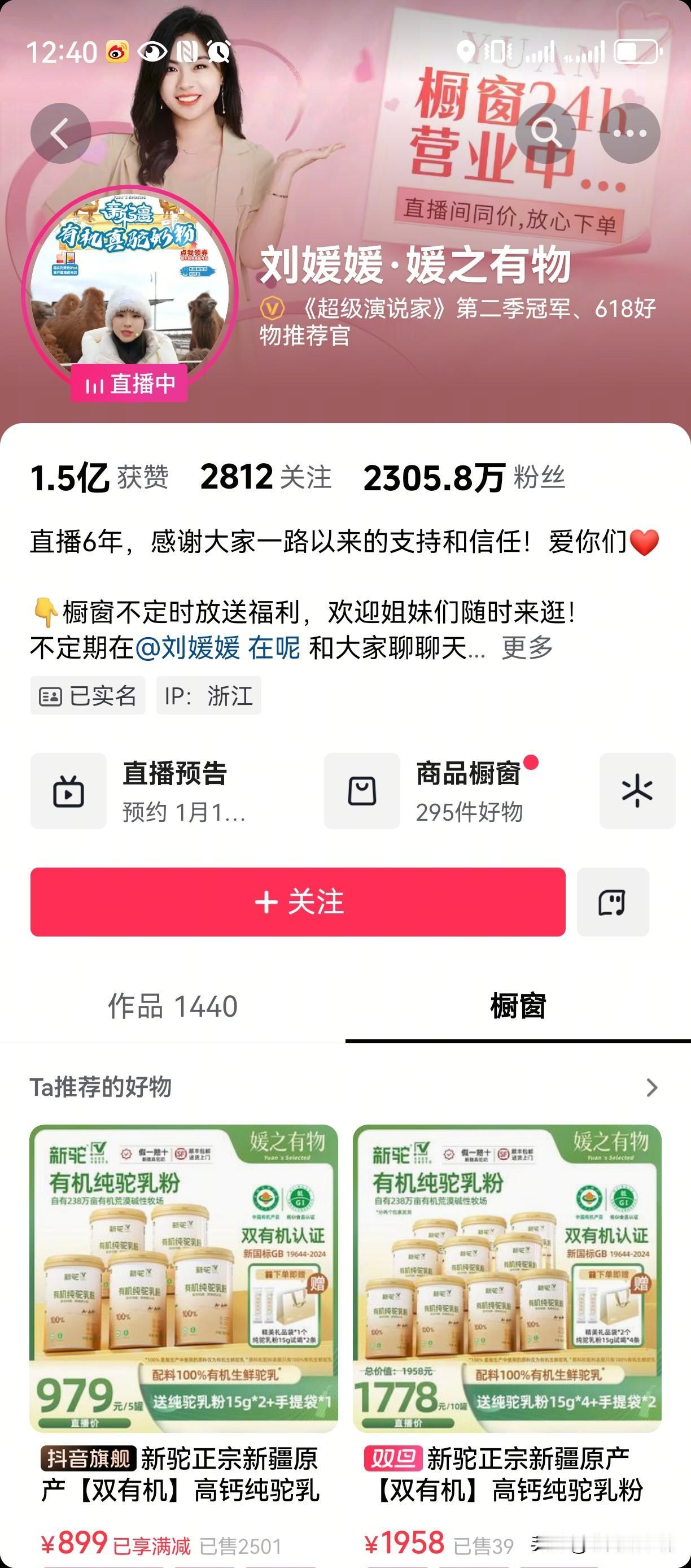The width and height of the screenshot is (691, 1568).
Task: Click the asterisk icon beside 商品橱窗
Action: [x=637, y=791]
